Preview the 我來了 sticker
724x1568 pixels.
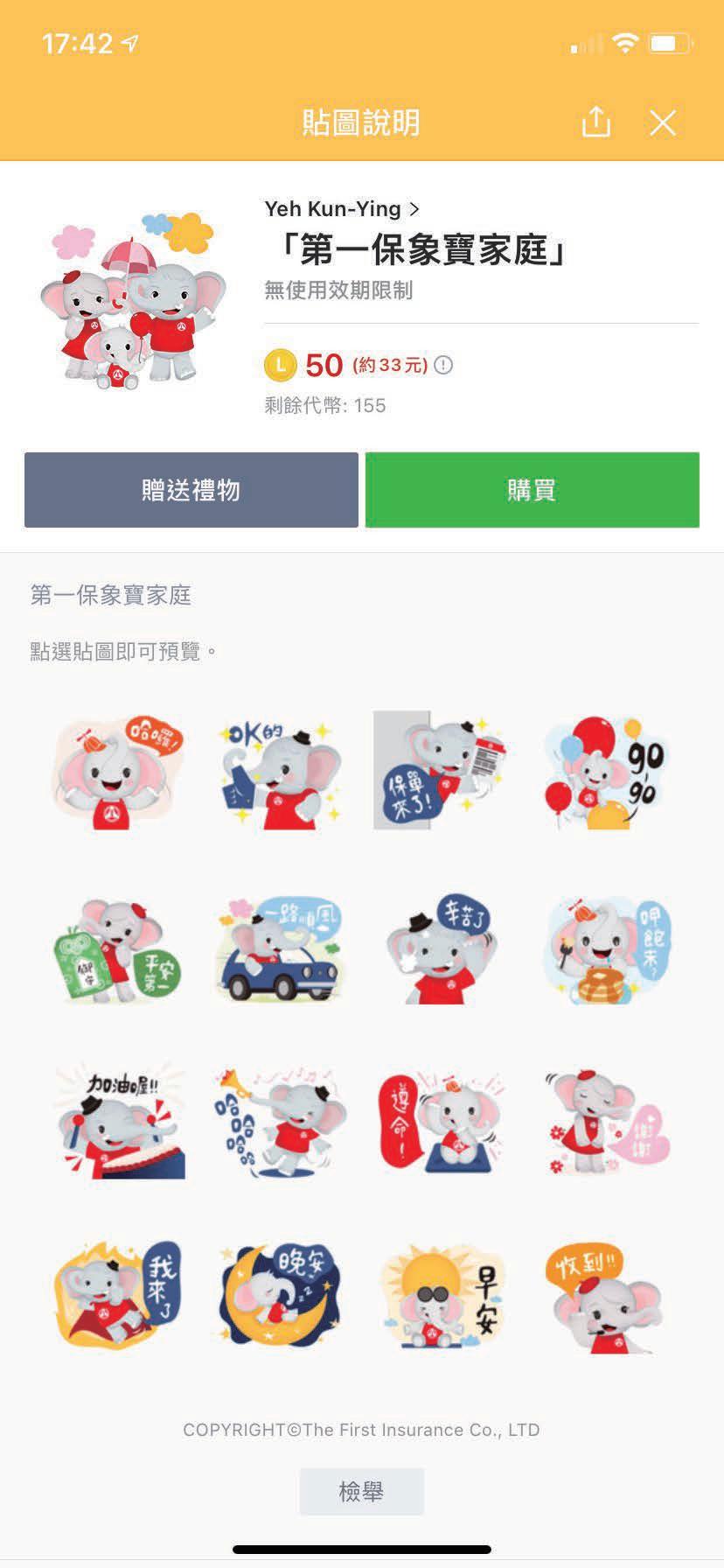pyautogui.click(x=117, y=1295)
